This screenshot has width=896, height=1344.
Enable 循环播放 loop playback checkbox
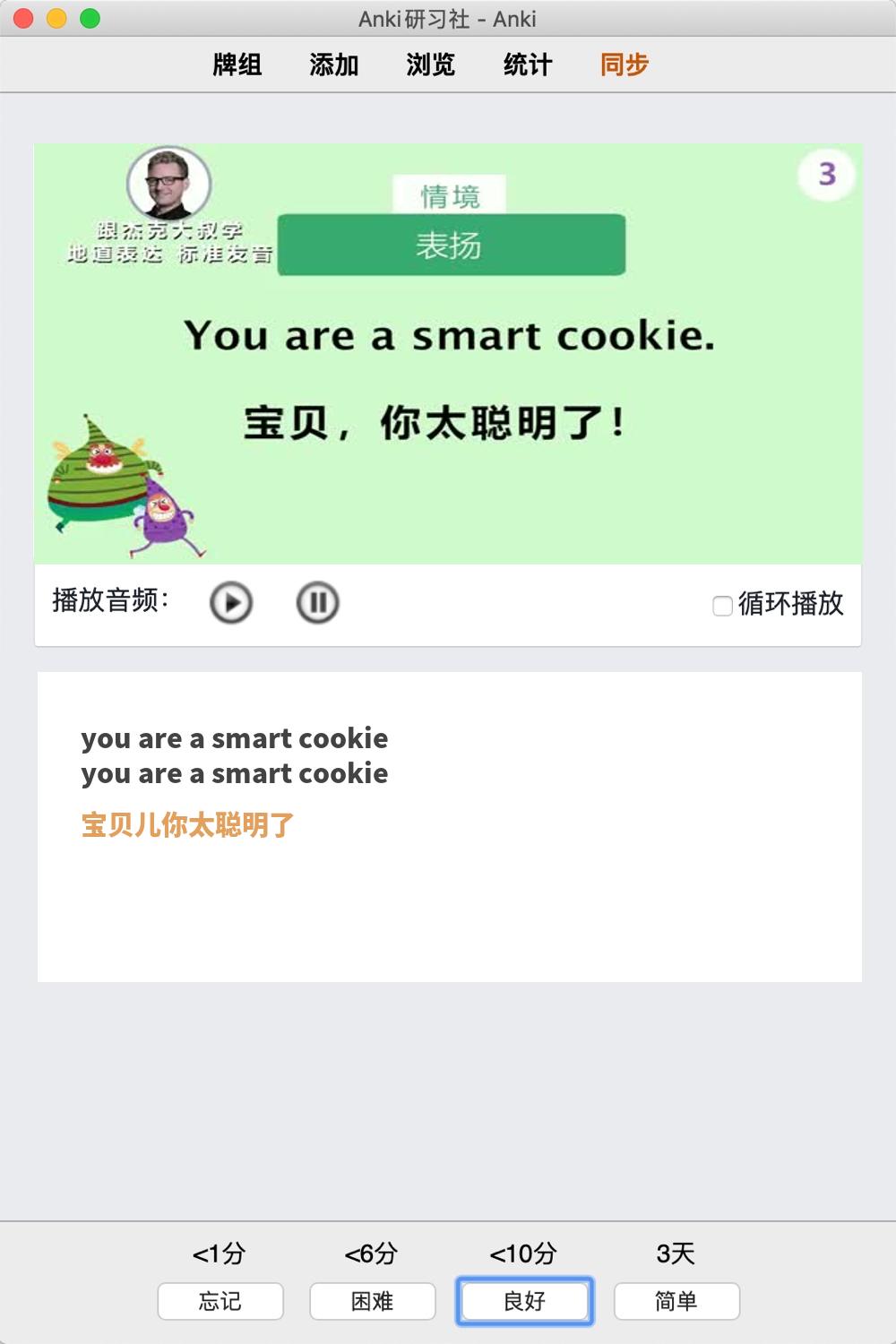[x=722, y=606]
